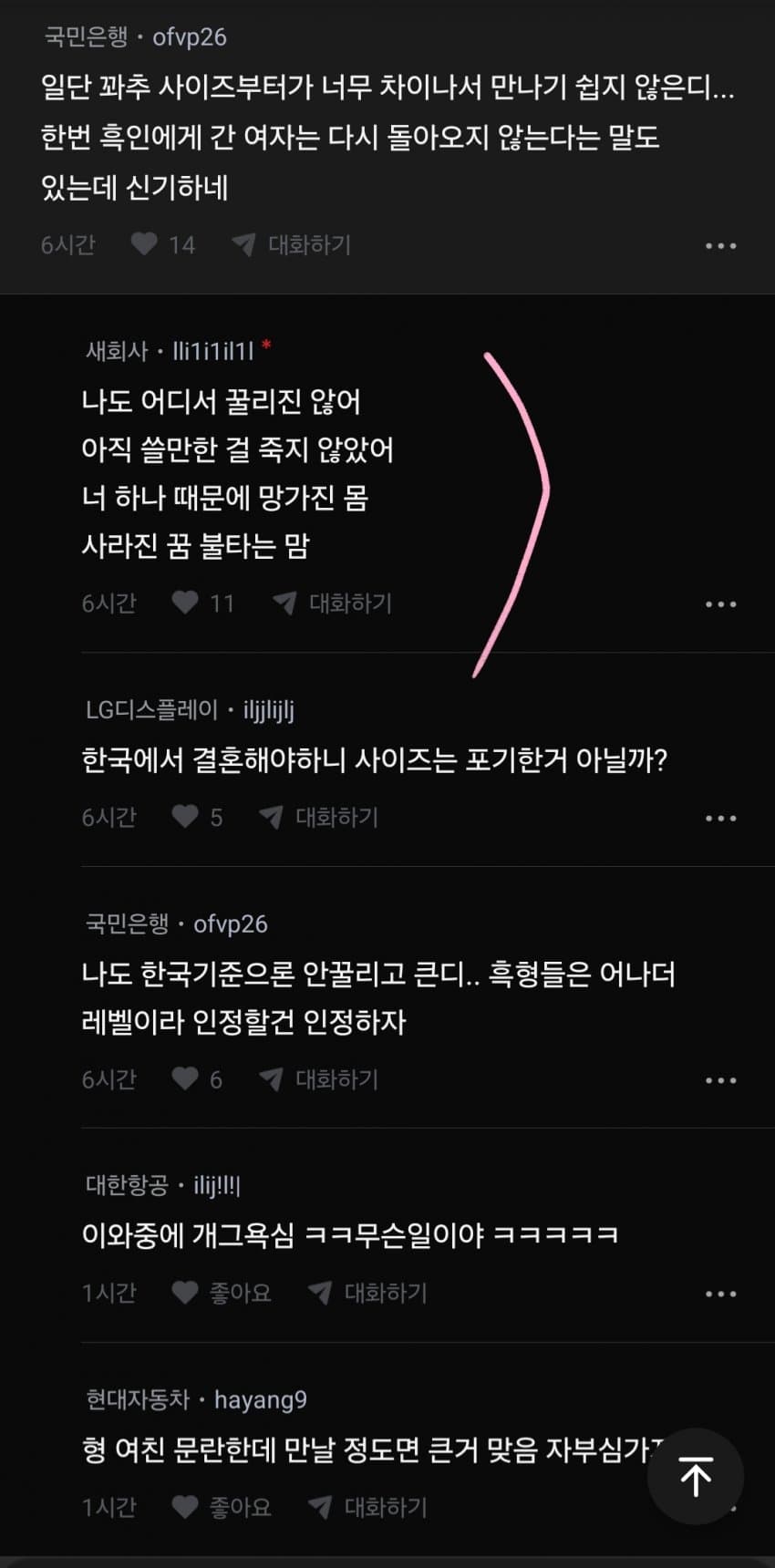The image size is (775, 1568).
Task: Open overflow menu on the 국민은행 reply about 흑형
Action: pos(720,1080)
